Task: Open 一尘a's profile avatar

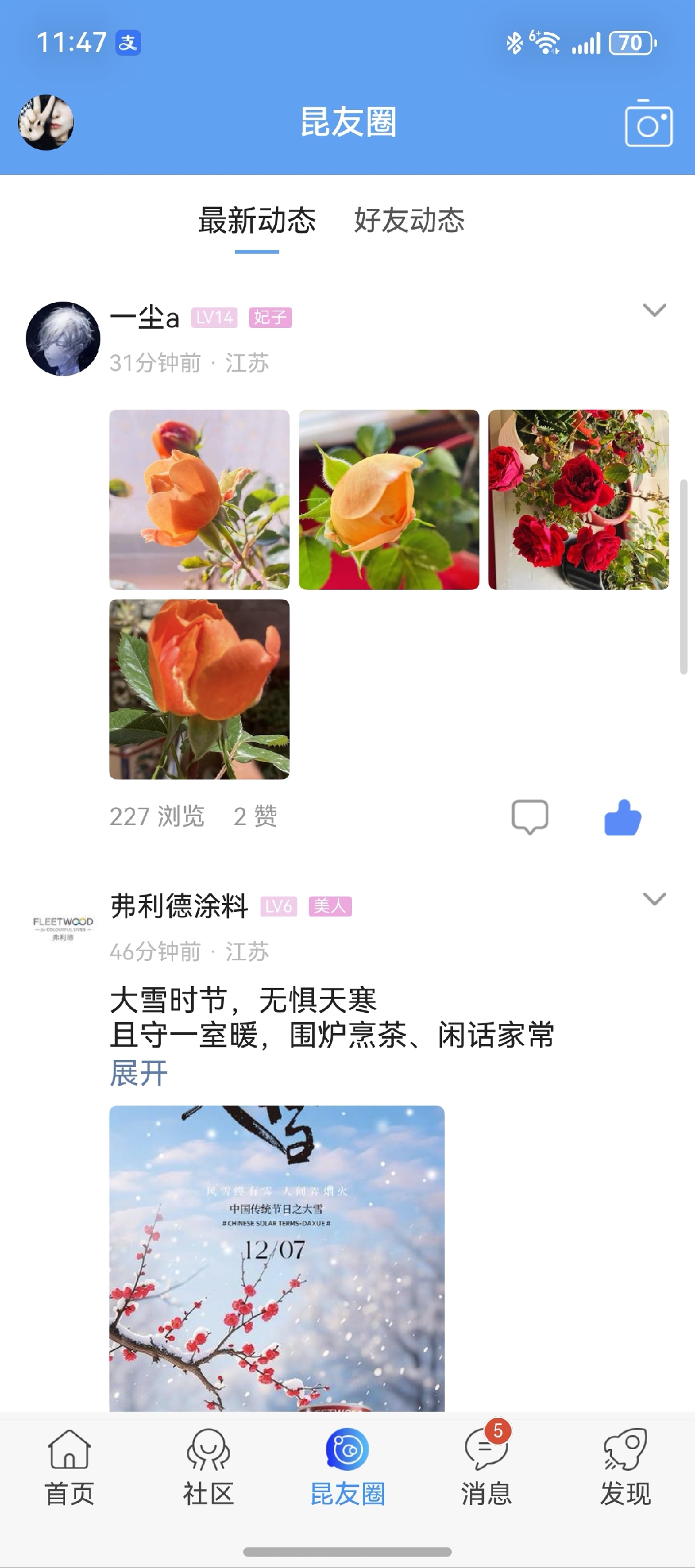Action: click(x=63, y=339)
